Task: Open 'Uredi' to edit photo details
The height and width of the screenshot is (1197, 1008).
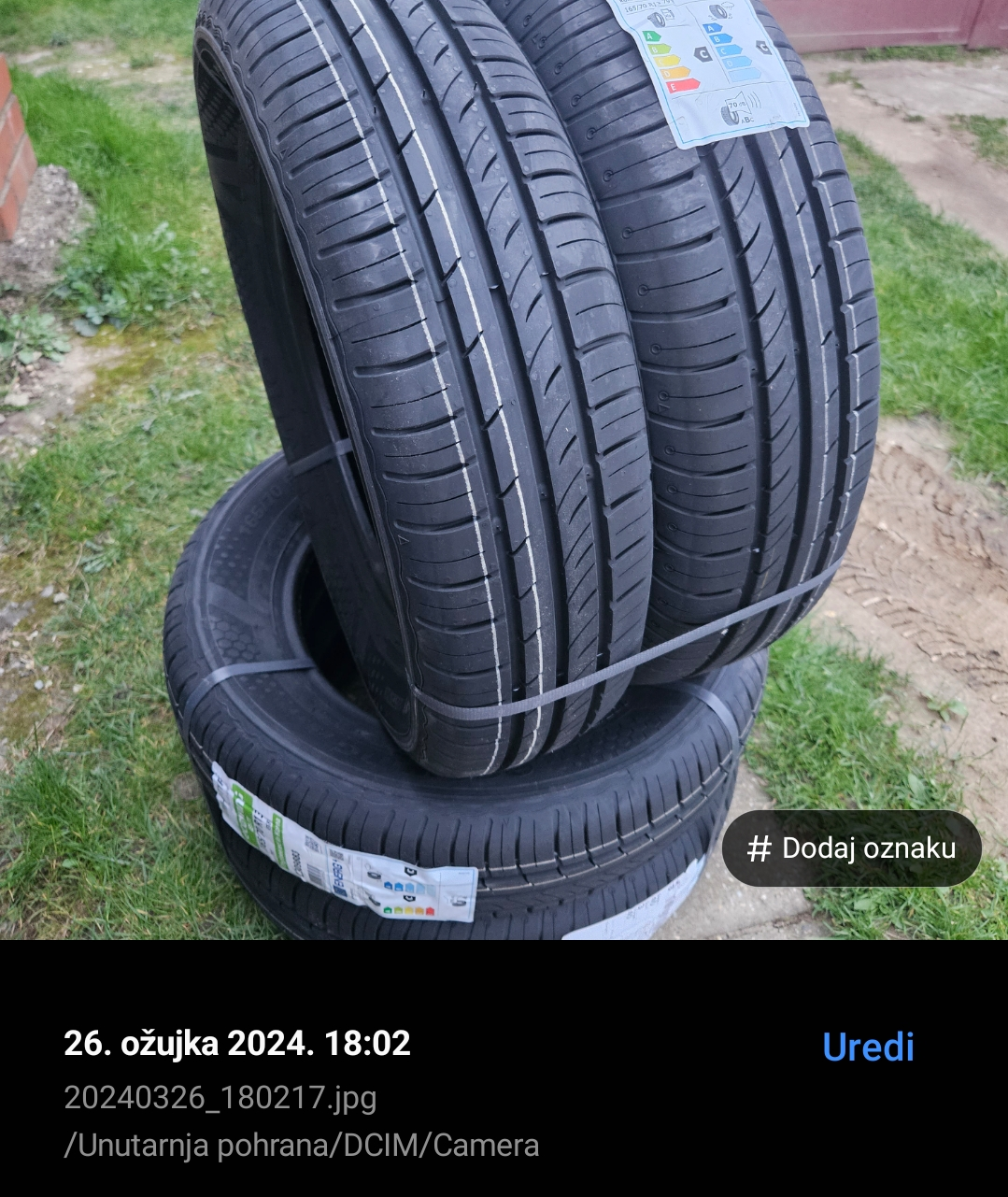Action: click(868, 1047)
